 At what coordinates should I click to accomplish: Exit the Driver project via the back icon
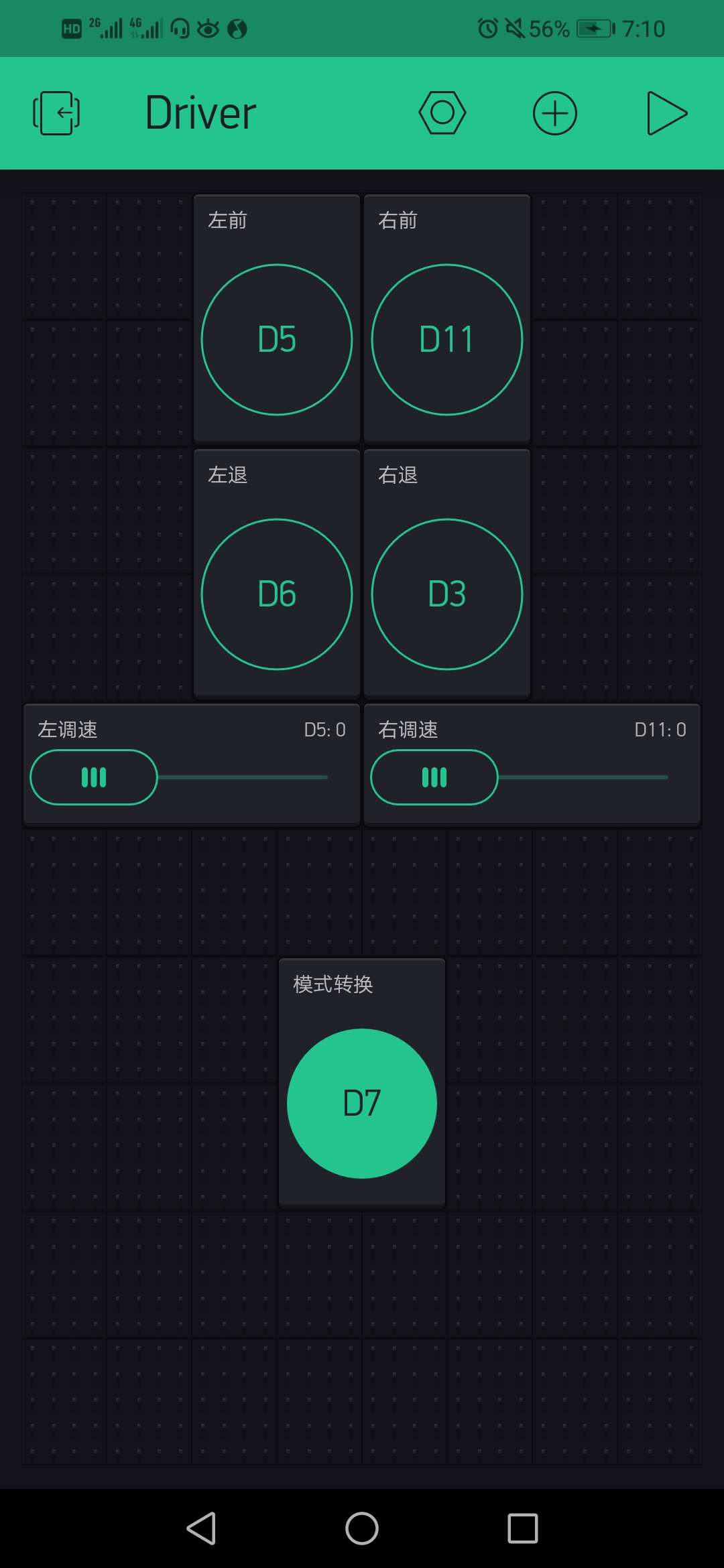[57, 113]
